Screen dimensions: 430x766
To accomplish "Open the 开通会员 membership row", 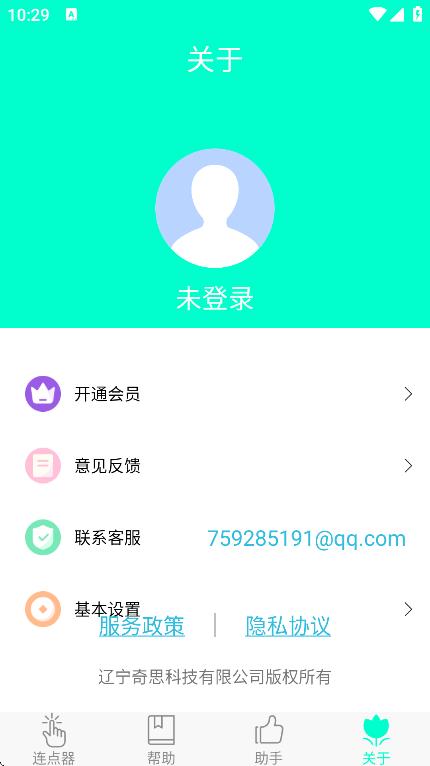I will [215, 394].
